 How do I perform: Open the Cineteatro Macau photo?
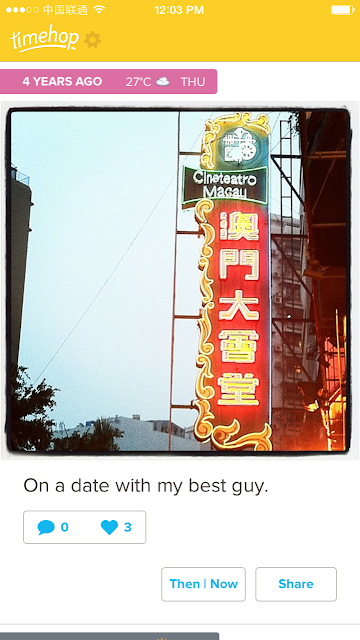tap(179, 280)
